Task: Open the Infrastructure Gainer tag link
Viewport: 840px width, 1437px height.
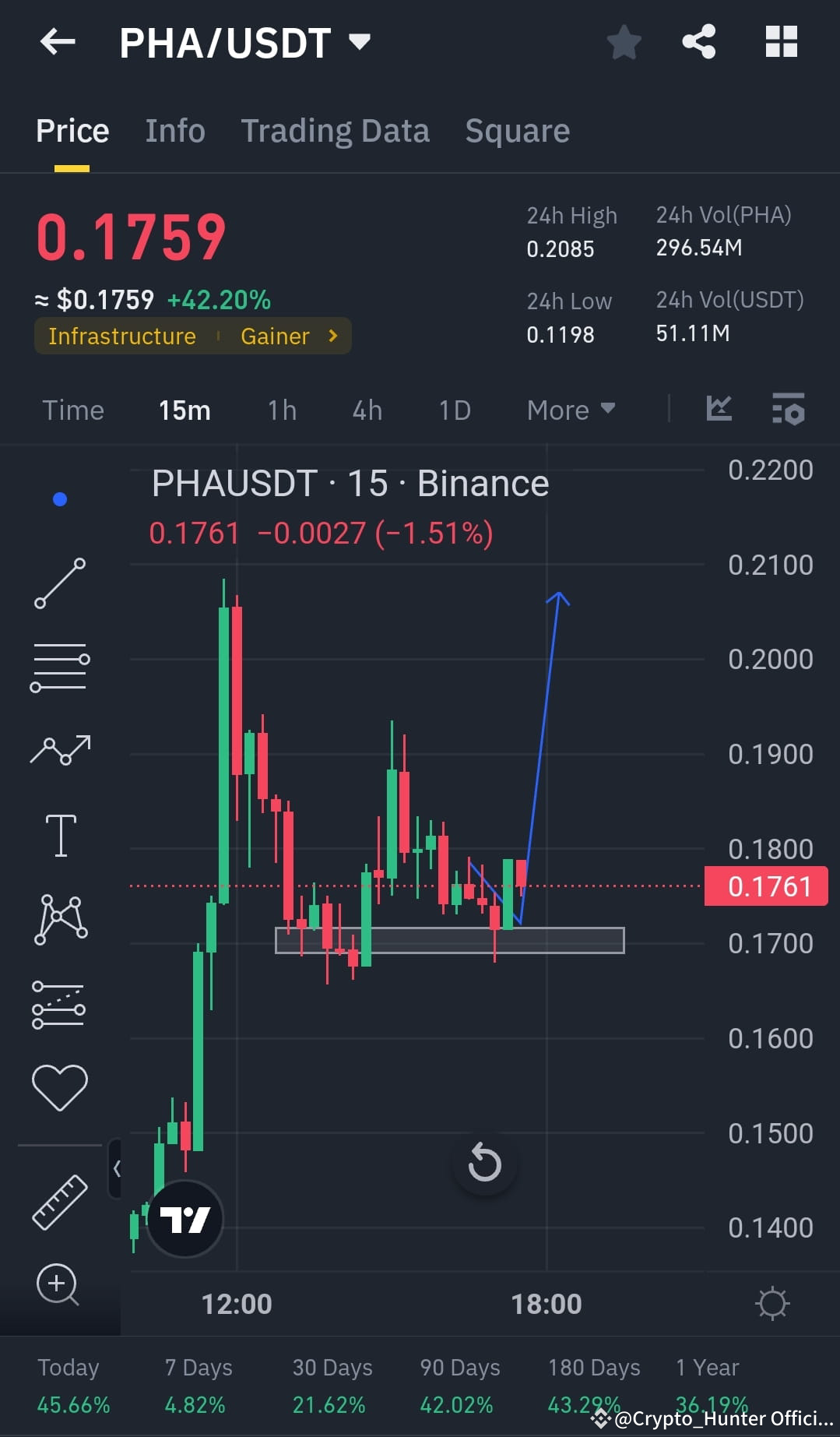Action: coord(192,336)
